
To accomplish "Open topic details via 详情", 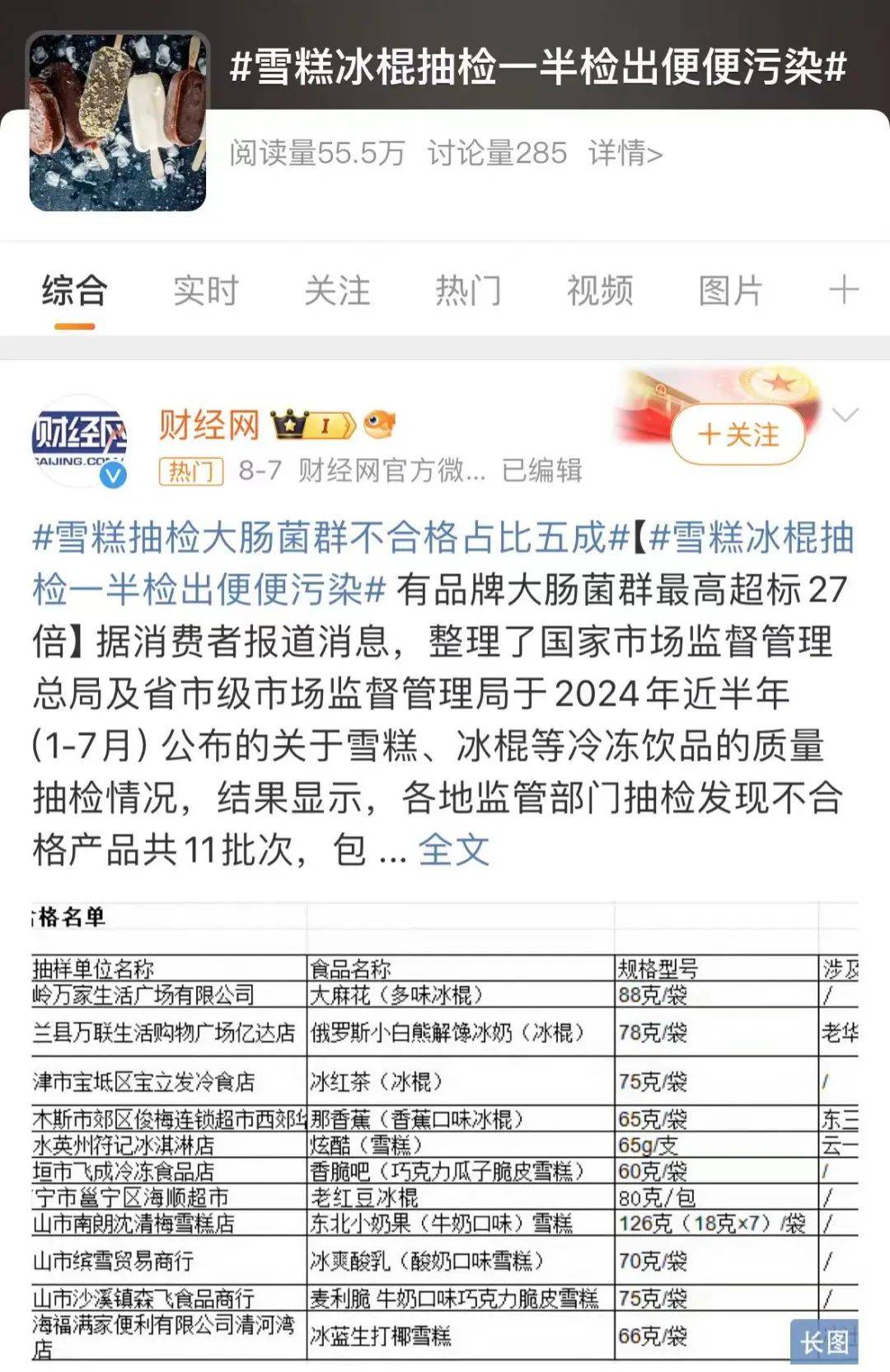I will [x=625, y=153].
